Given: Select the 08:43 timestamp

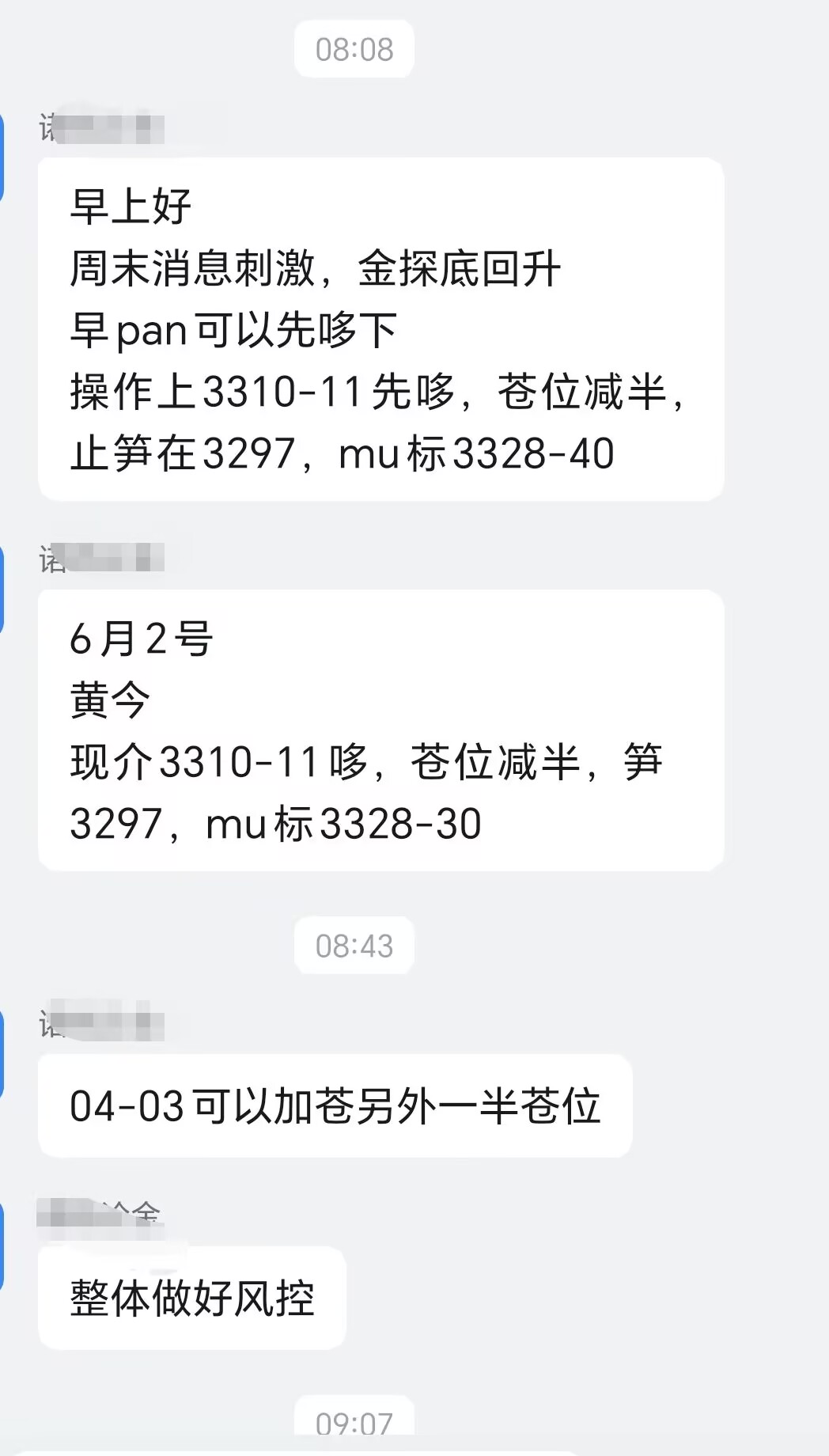Looking at the screenshot, I should coord(354,945).
